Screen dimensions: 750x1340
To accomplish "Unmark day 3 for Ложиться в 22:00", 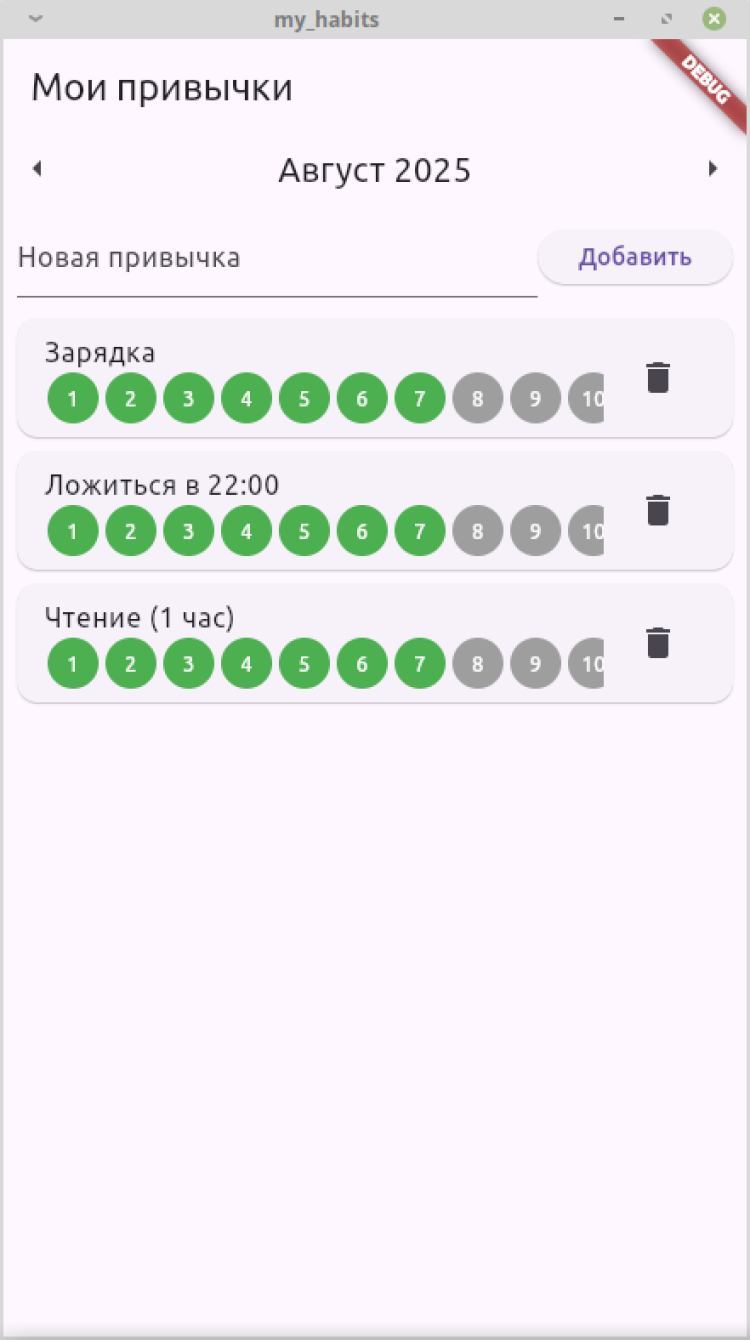I will pyautogui.click(x=188, y=531).
